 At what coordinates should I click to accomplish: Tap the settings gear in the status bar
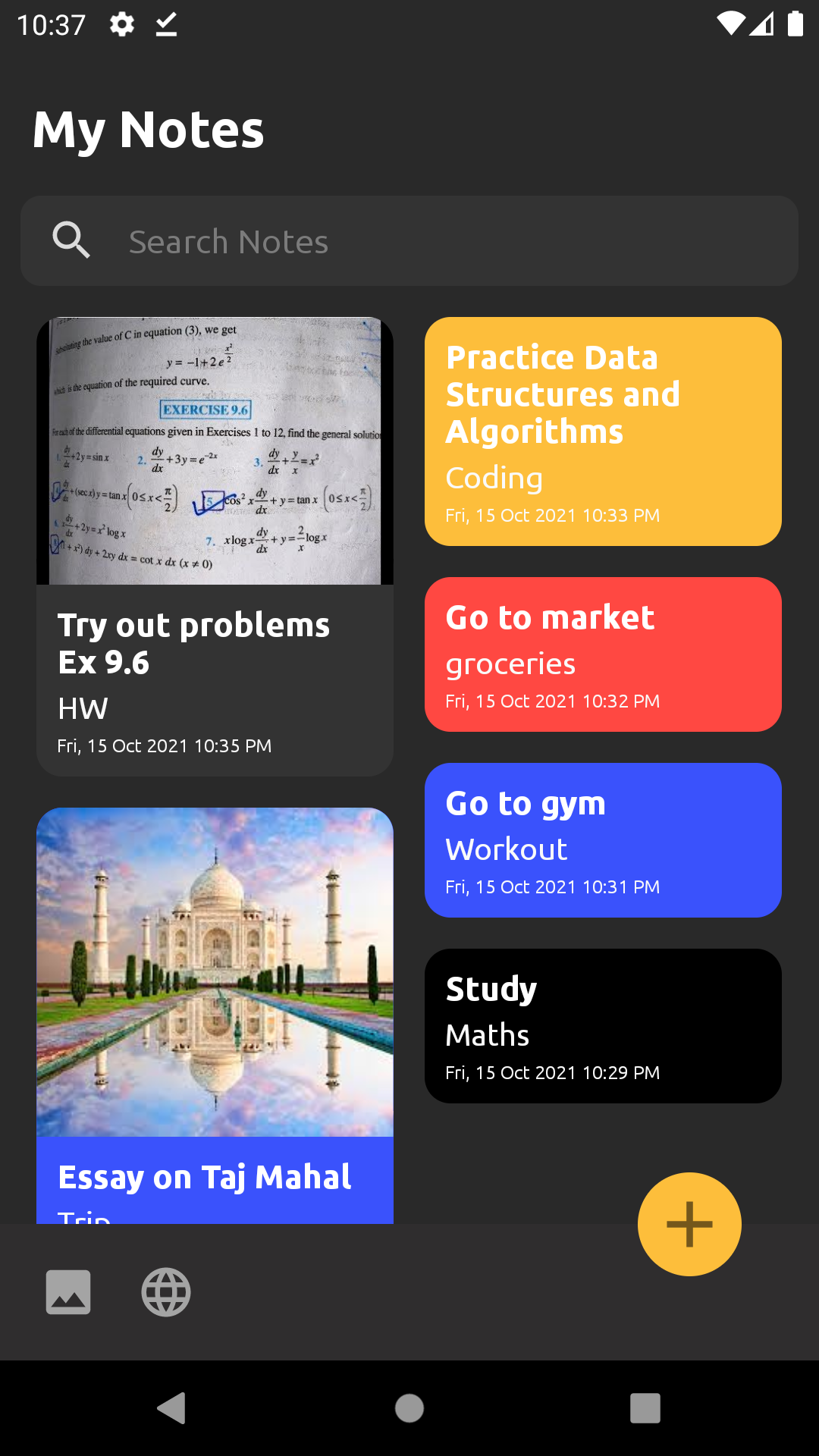tap(121, 24)
